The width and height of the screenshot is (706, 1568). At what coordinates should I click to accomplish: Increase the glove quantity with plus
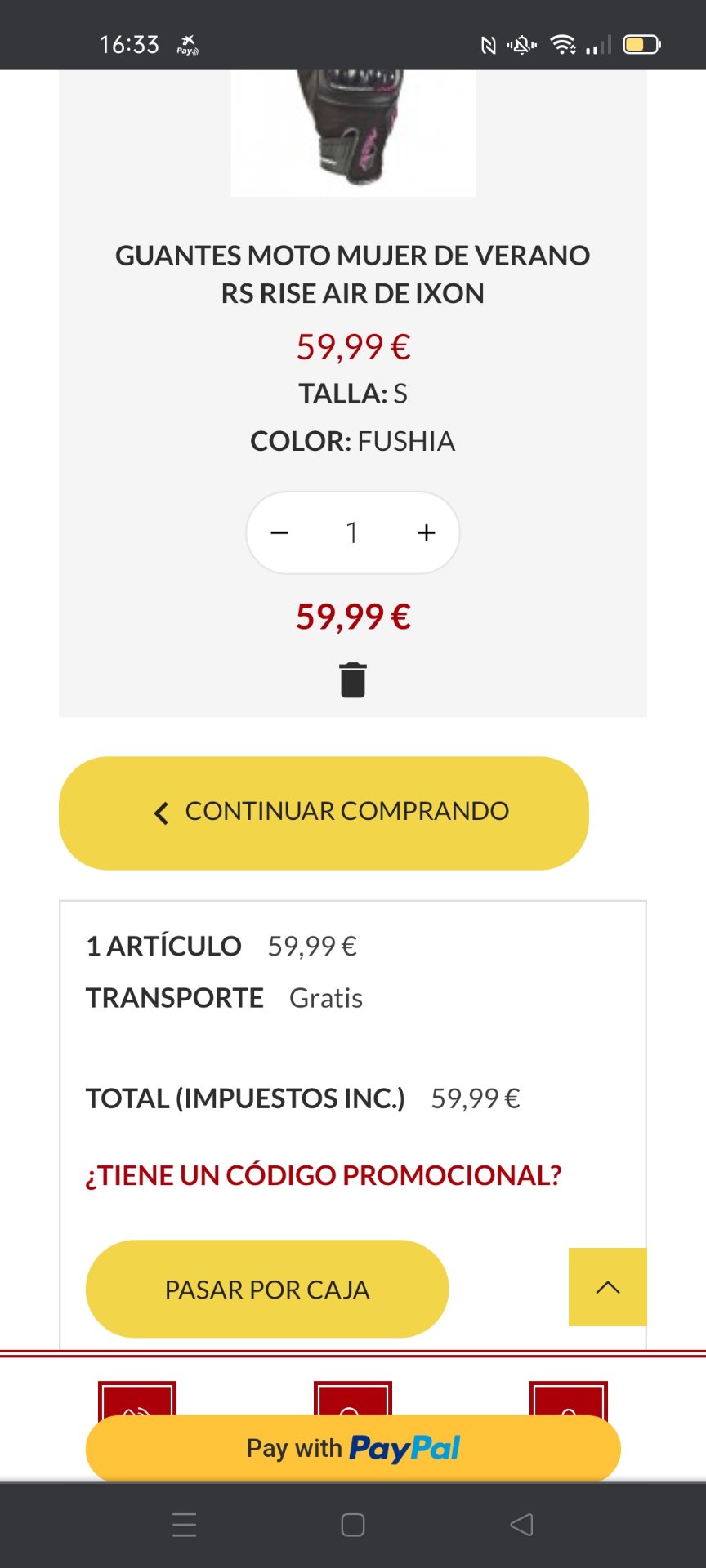tap(426, 533)
